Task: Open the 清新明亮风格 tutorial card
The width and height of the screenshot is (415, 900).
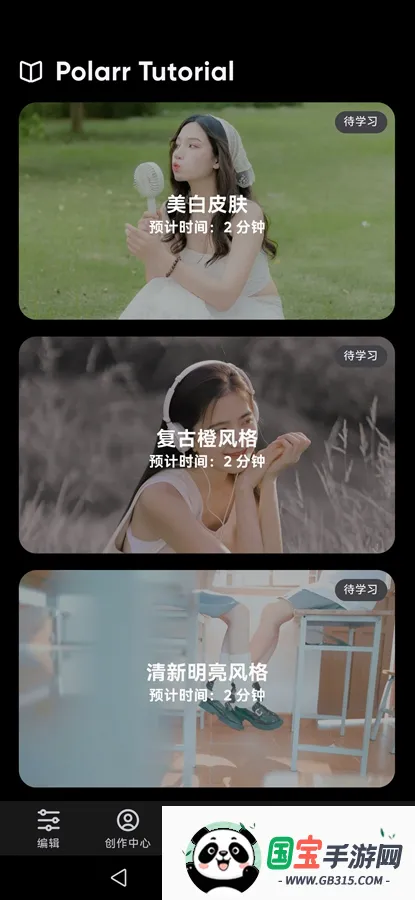Action: (207, 678)
